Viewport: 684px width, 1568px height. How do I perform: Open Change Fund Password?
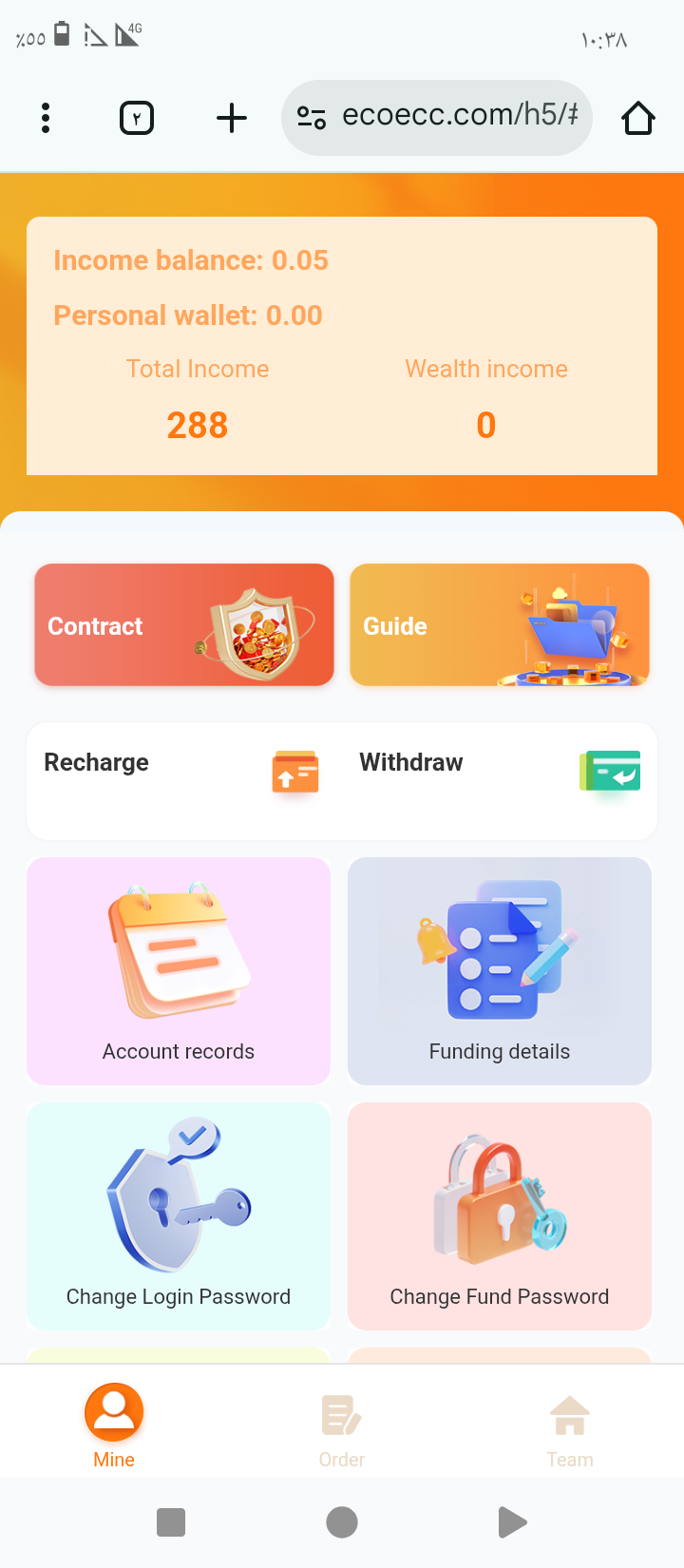500,1215
